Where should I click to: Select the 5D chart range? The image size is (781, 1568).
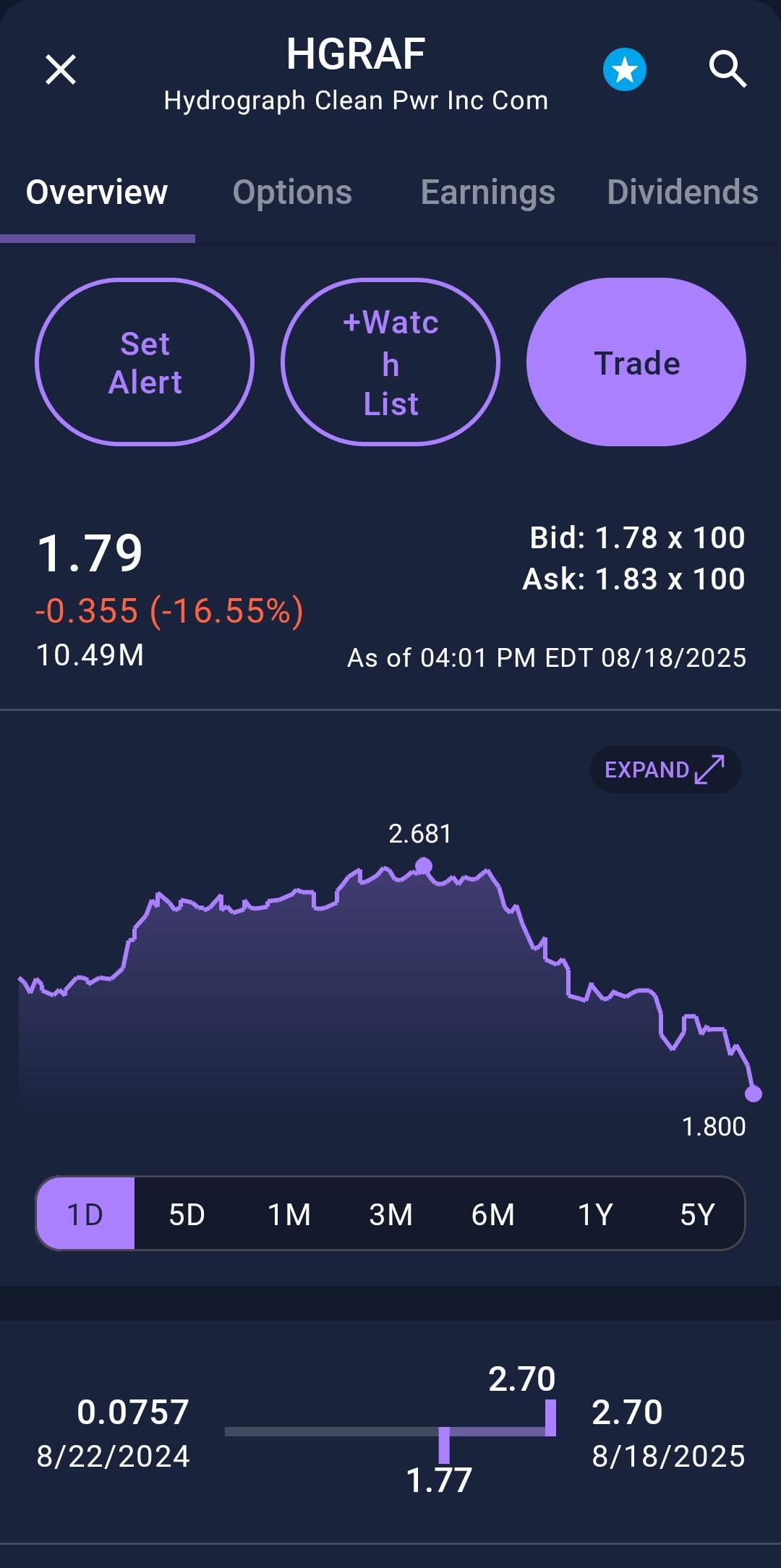(x=187, y=1214)
